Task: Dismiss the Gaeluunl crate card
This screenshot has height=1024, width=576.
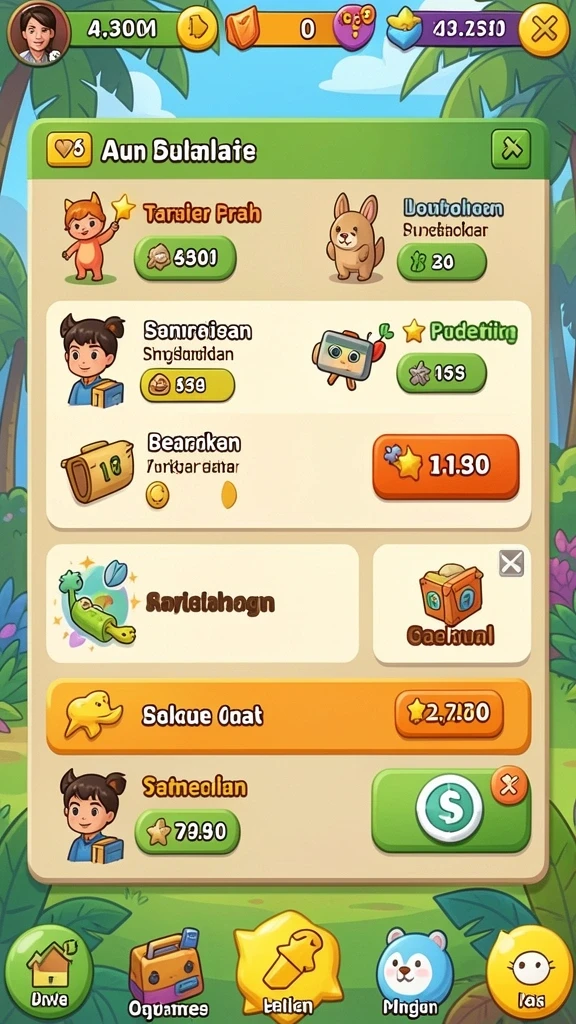Action: [x=511, y=563]
